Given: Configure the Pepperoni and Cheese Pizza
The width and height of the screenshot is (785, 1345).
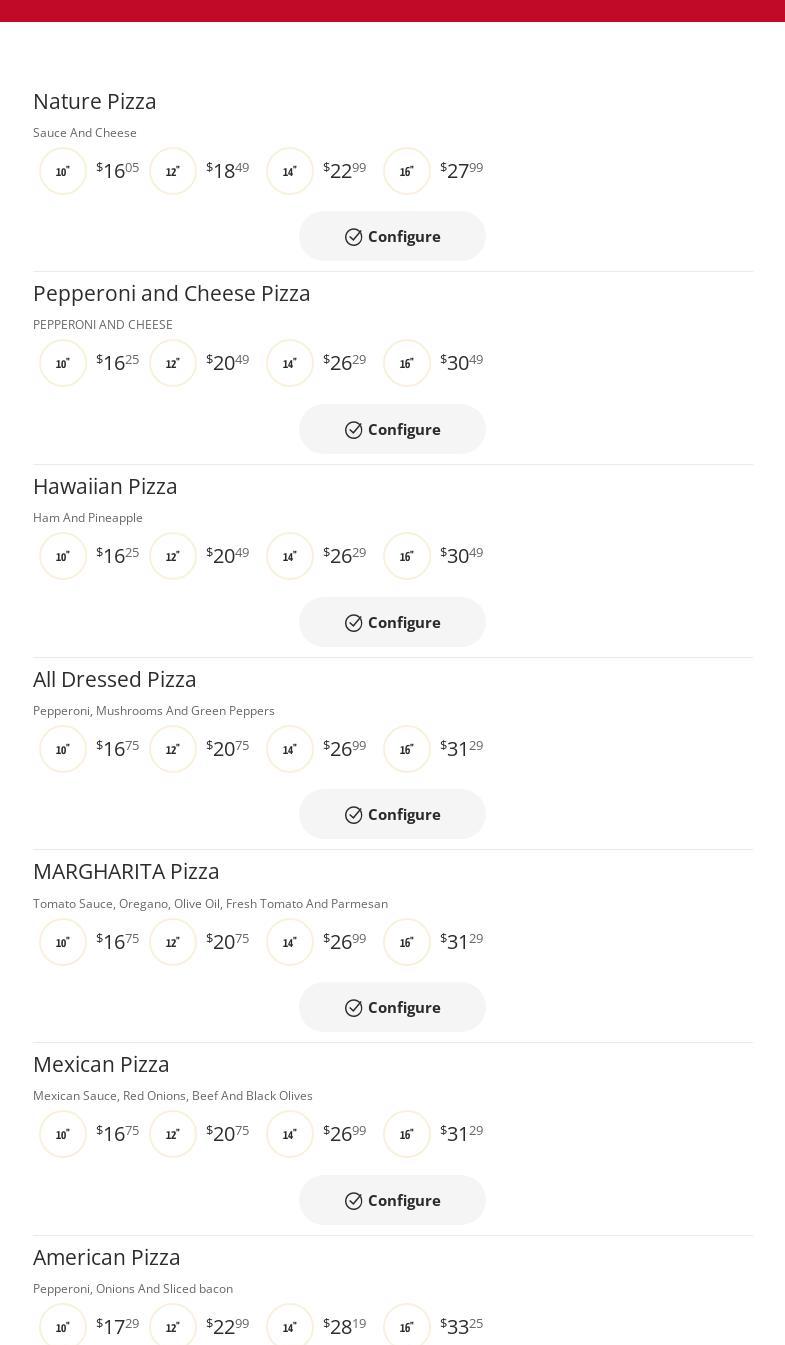Looking at the screenshot, I should (x=392, y=429).
